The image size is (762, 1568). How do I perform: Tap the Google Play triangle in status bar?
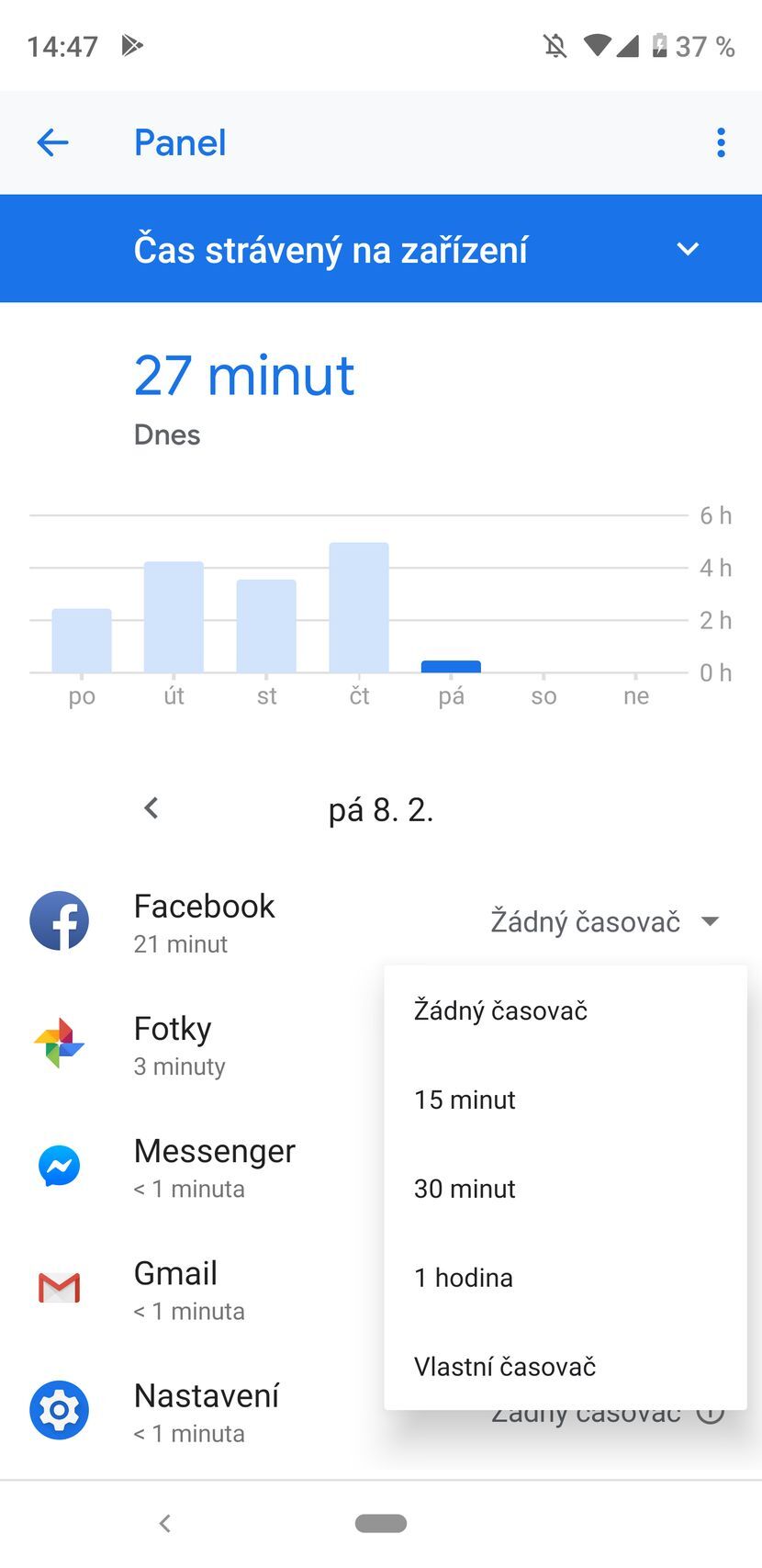(132, 44)
